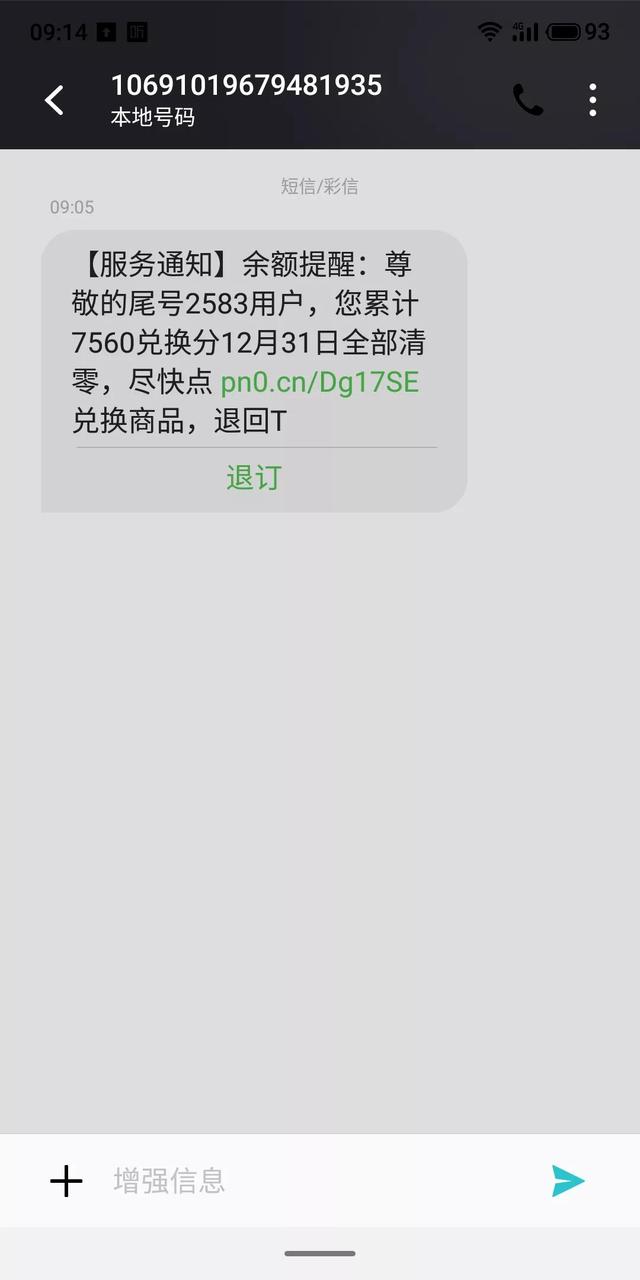Screen dimensions: 640x1280
Task: Go back to the message list
Action: coord(54,100)
